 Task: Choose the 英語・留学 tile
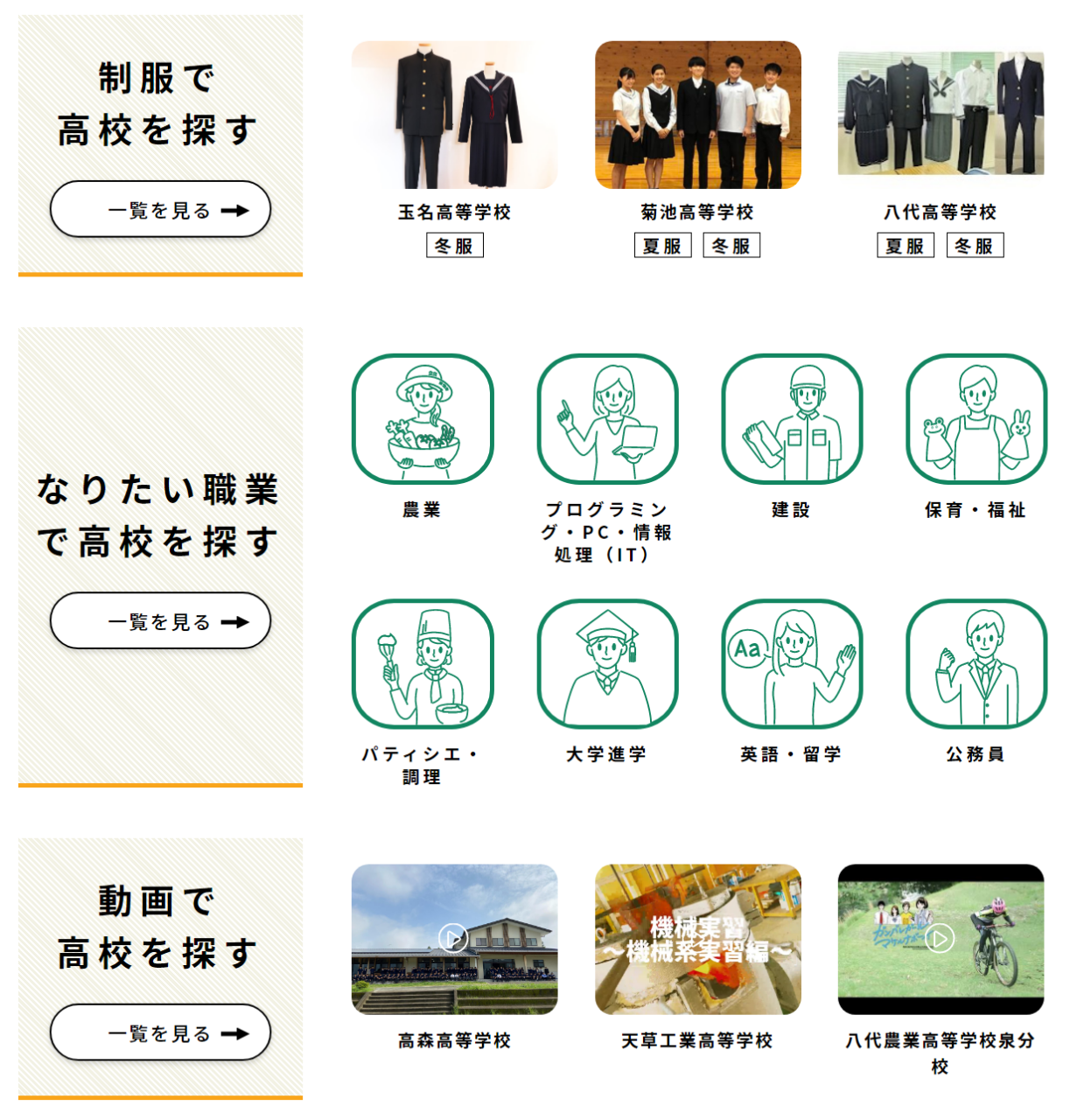792,664
